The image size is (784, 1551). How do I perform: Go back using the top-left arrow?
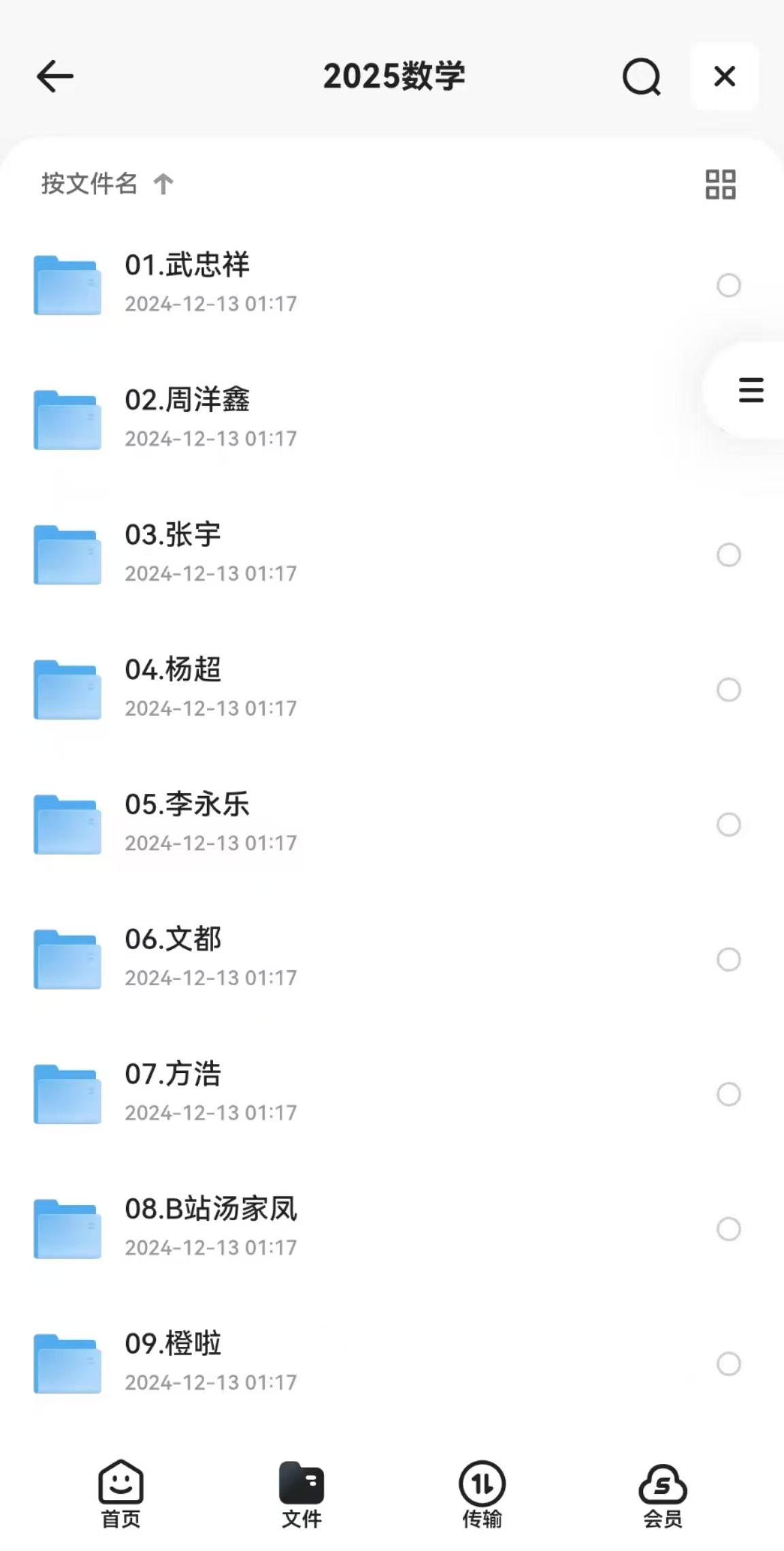[54, 76]
